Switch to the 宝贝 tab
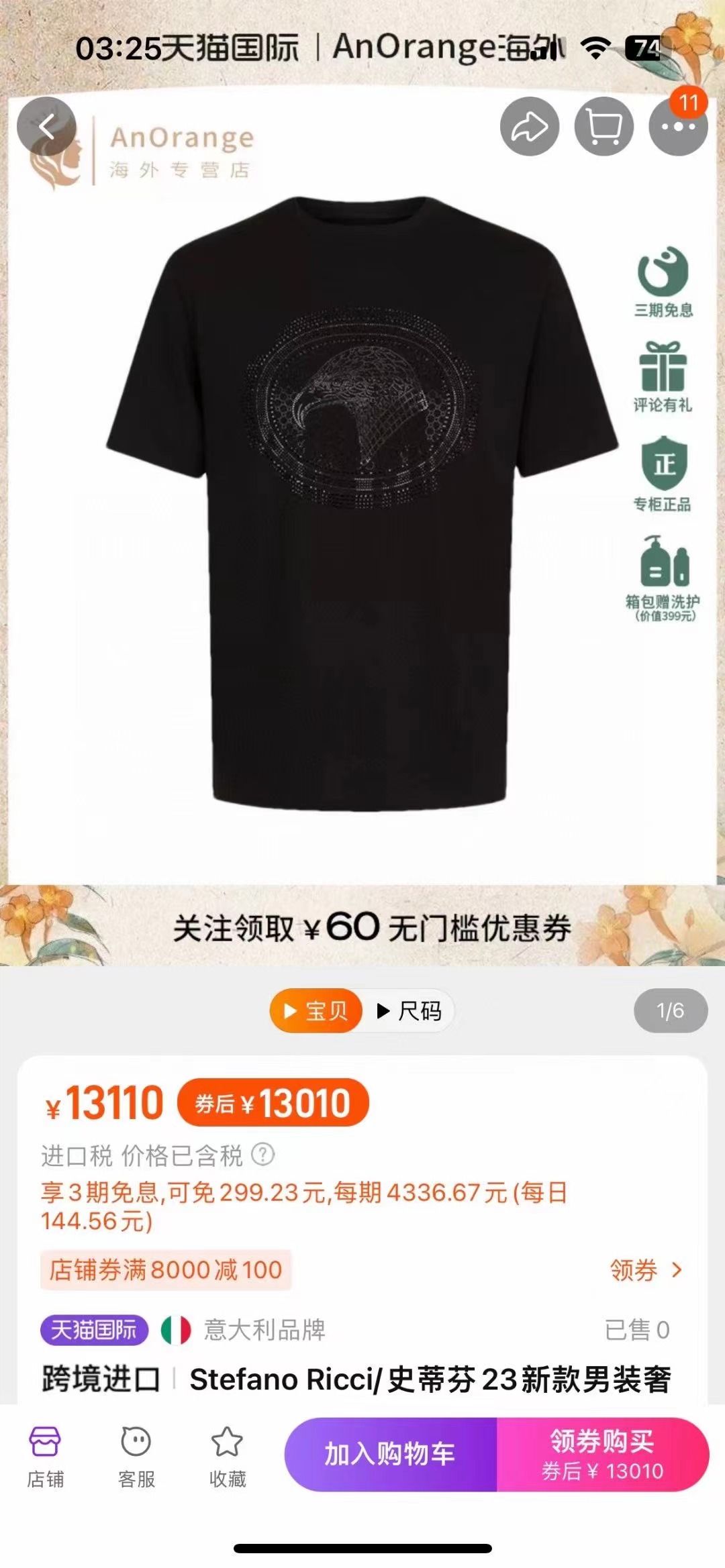The width and height of the screenshot is (725, 1568). click(316, 1010)
